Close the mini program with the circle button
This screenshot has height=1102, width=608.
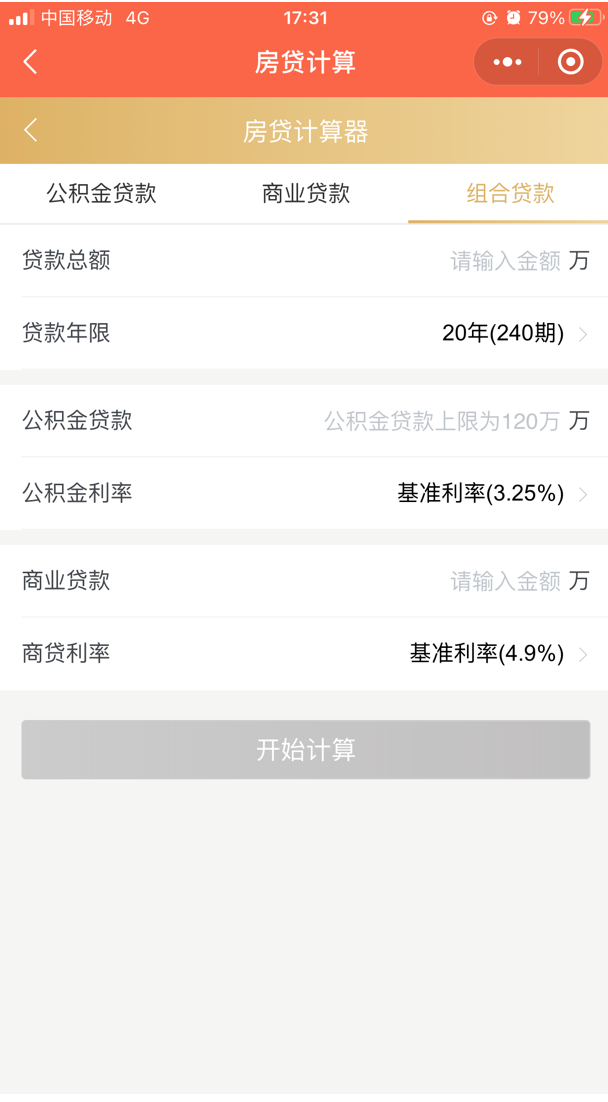[x=570, y=62]
